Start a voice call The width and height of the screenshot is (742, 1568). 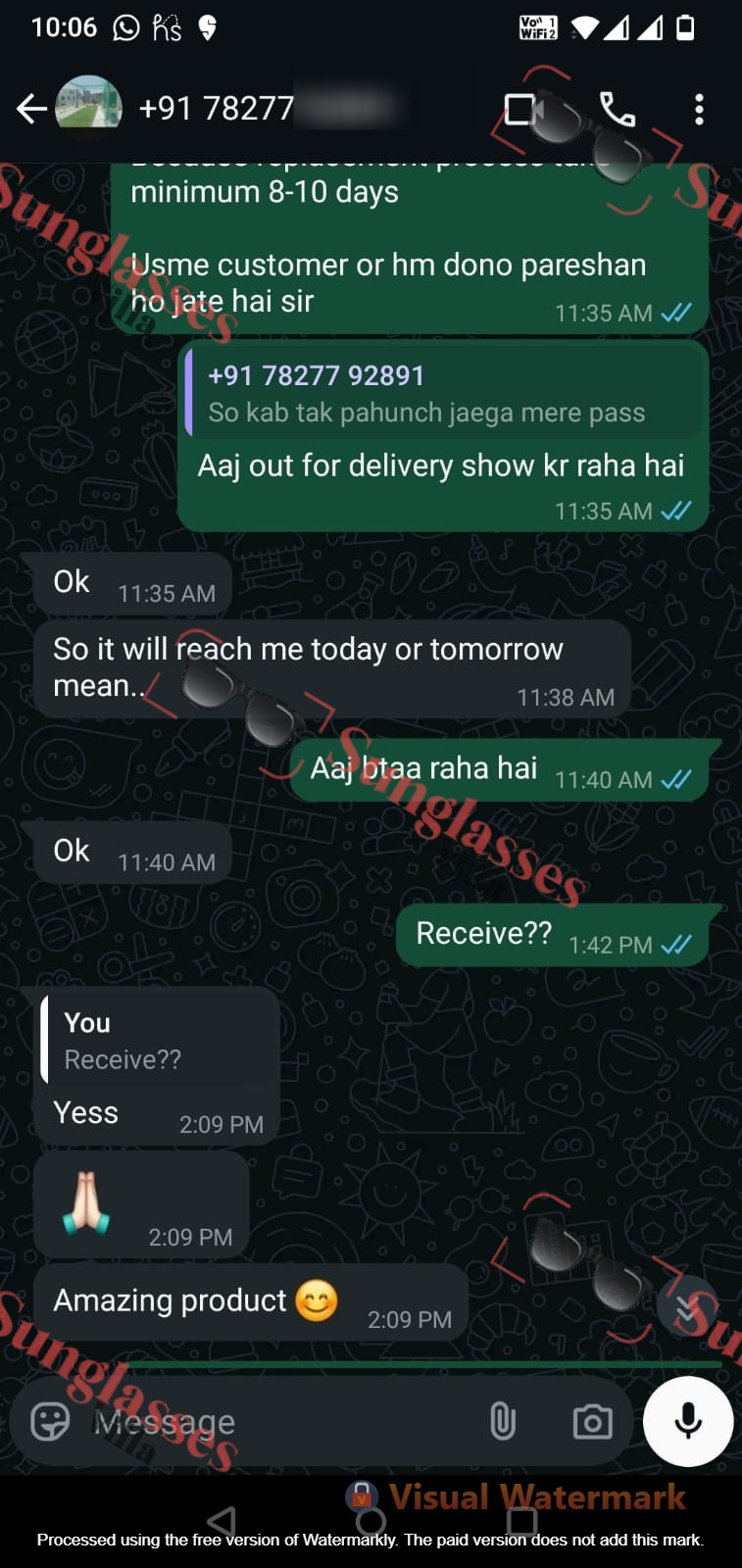[x=617, y=109]
